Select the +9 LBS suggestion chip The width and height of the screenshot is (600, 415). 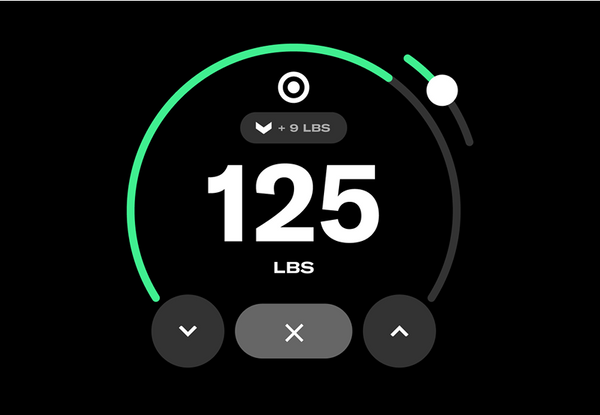(x=293, y=129)
